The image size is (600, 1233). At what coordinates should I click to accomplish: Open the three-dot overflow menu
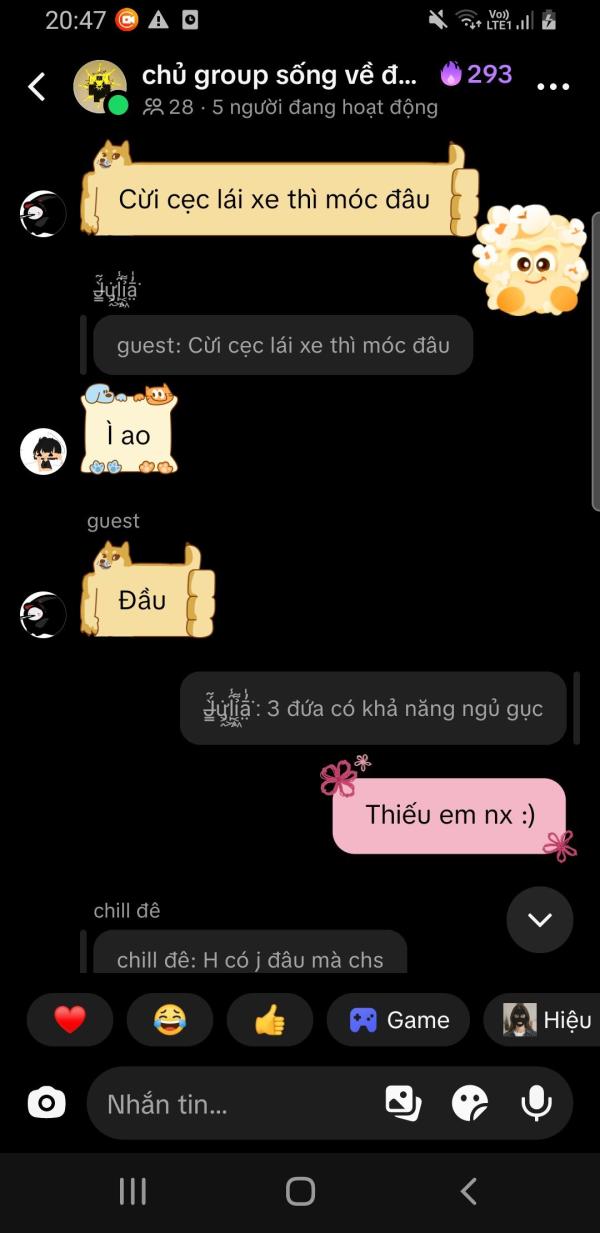coord(553,87)
